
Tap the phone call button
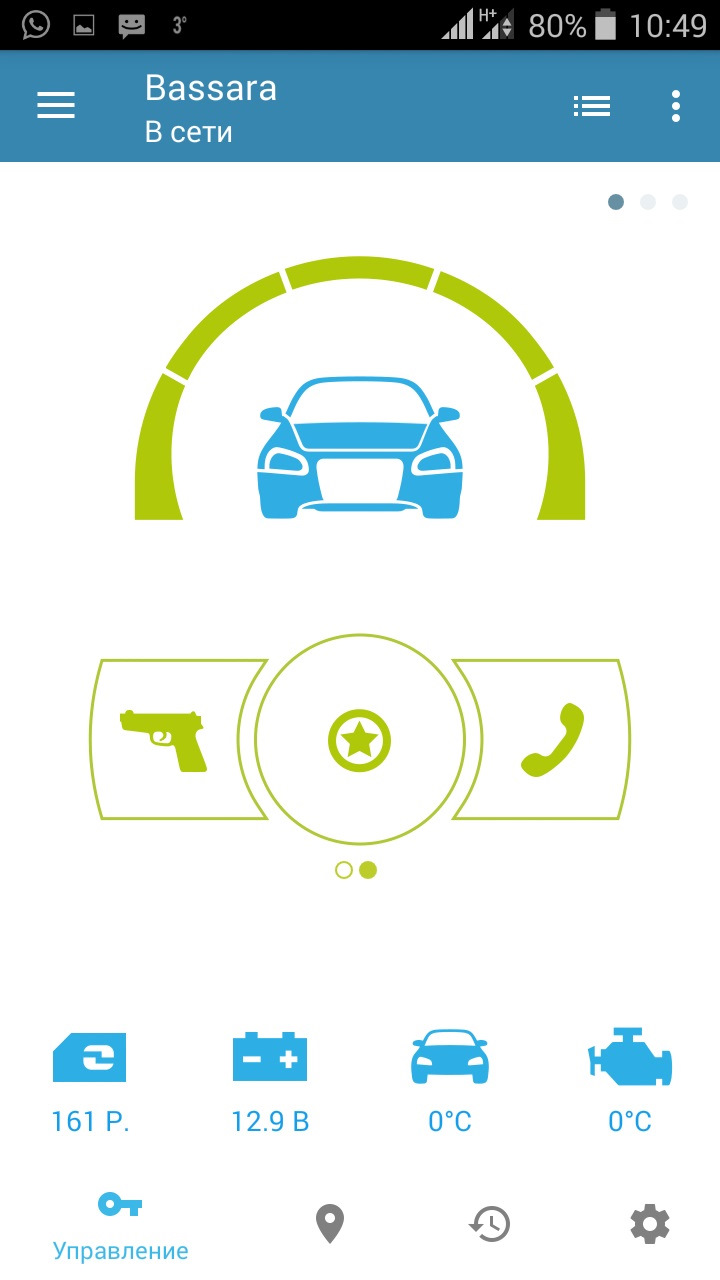(553, 740)
